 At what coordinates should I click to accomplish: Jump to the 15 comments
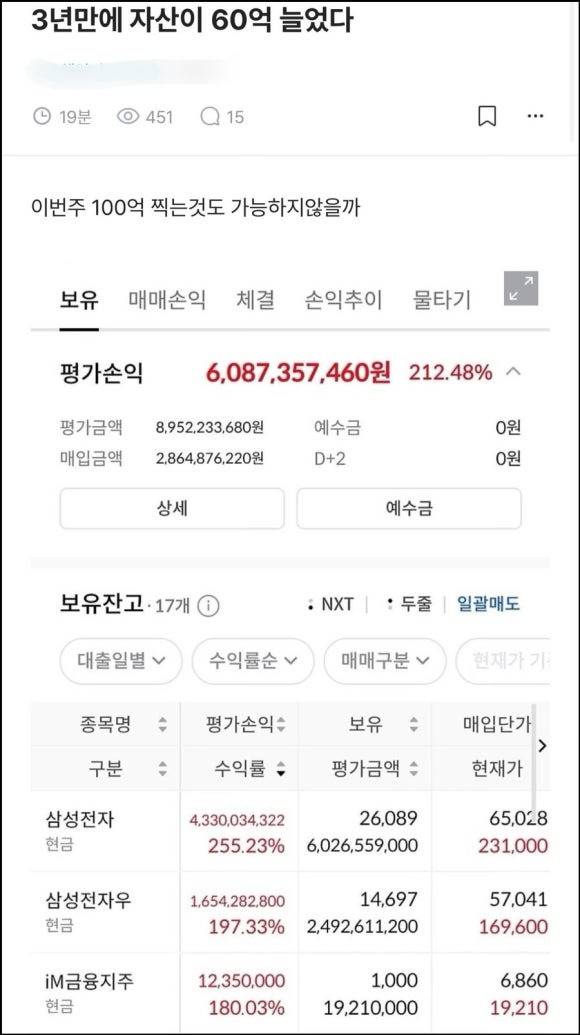pyautogui.click(x=222, y=117)
